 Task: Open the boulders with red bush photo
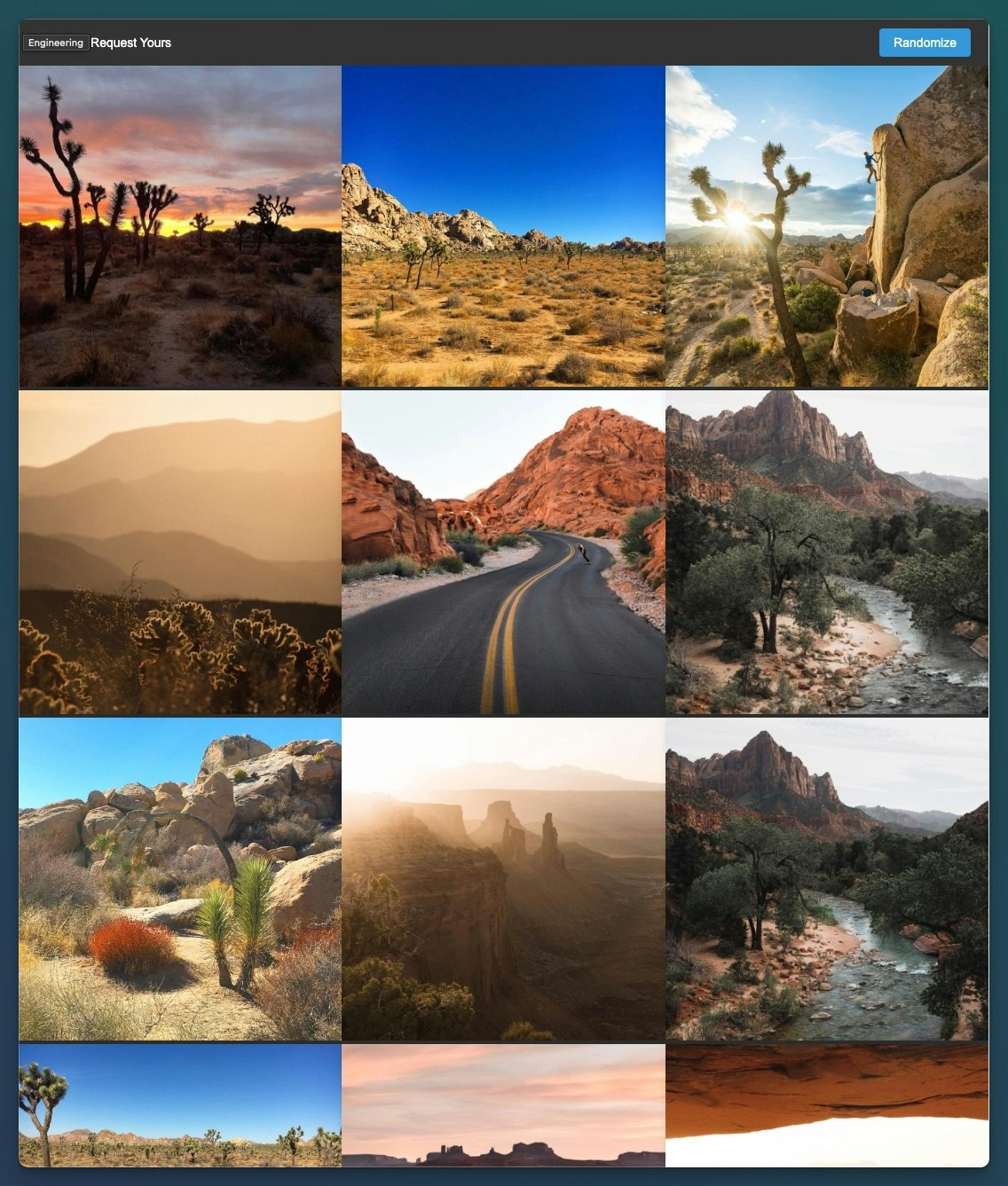point(180,879)
